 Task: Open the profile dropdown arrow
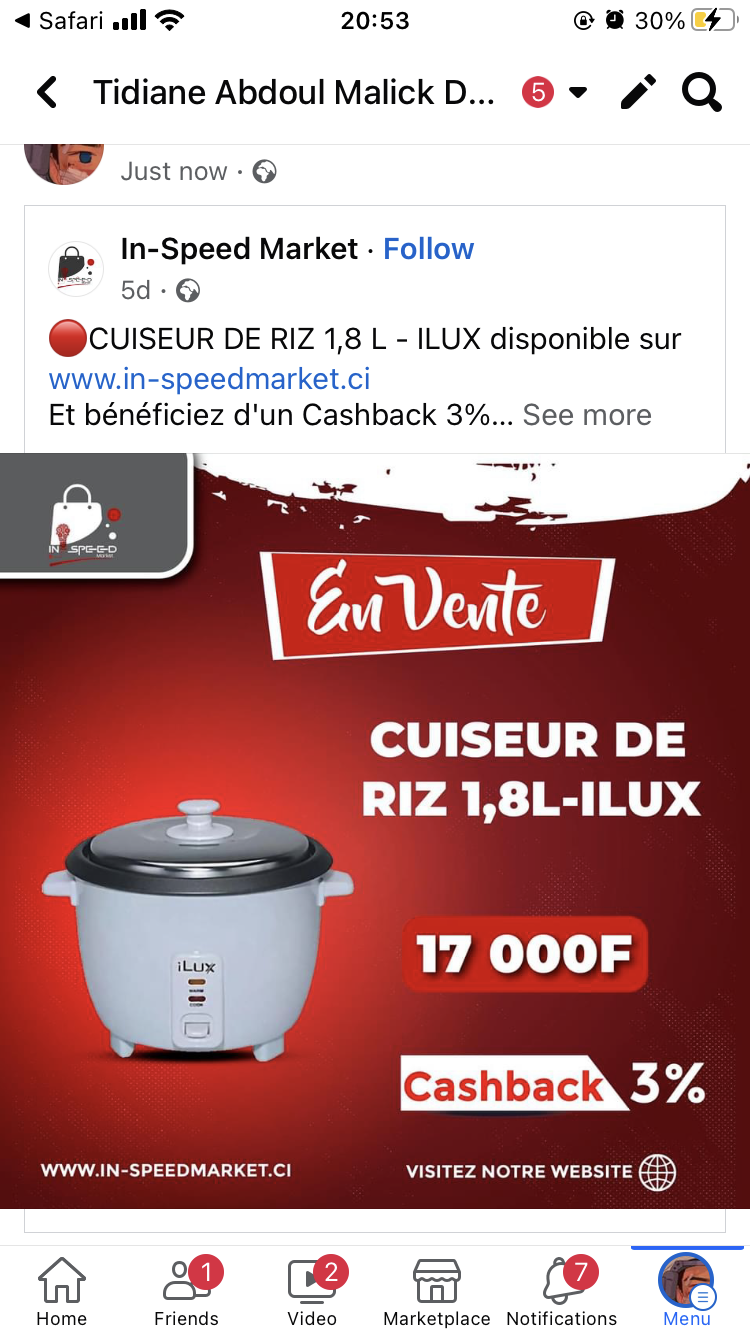(x=577, y=93)
